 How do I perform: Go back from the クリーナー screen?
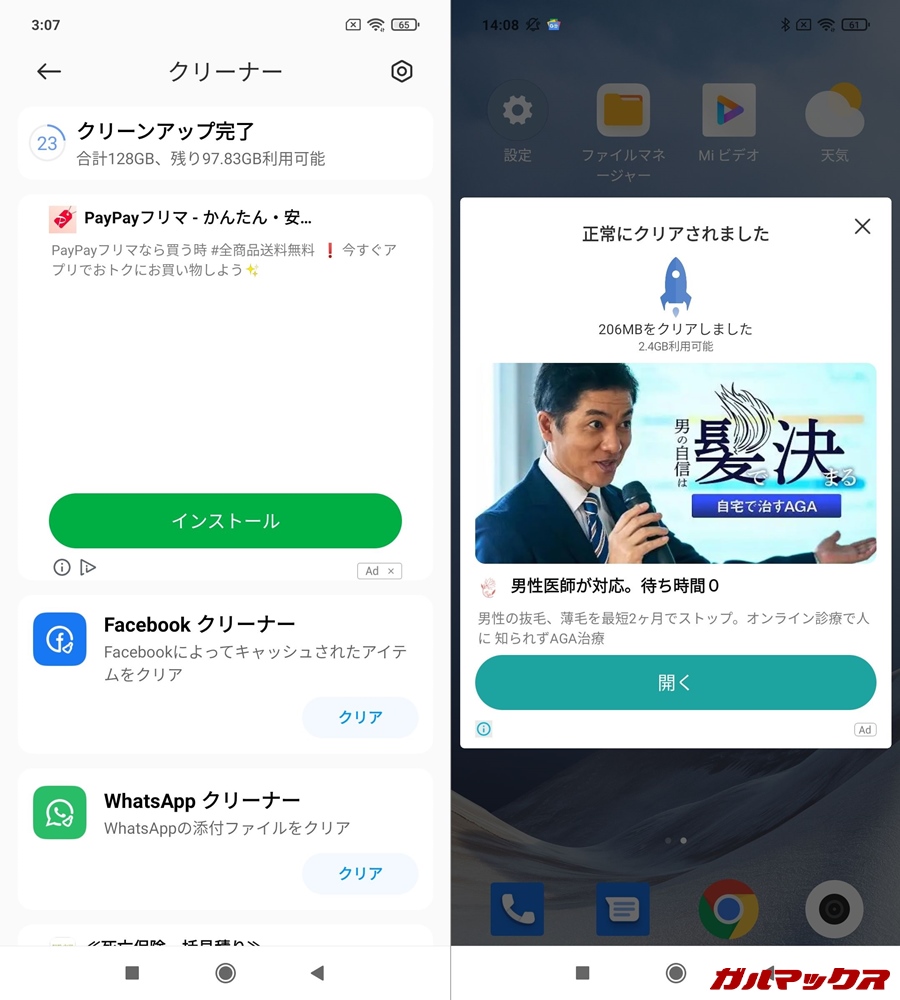pos(49,71)
